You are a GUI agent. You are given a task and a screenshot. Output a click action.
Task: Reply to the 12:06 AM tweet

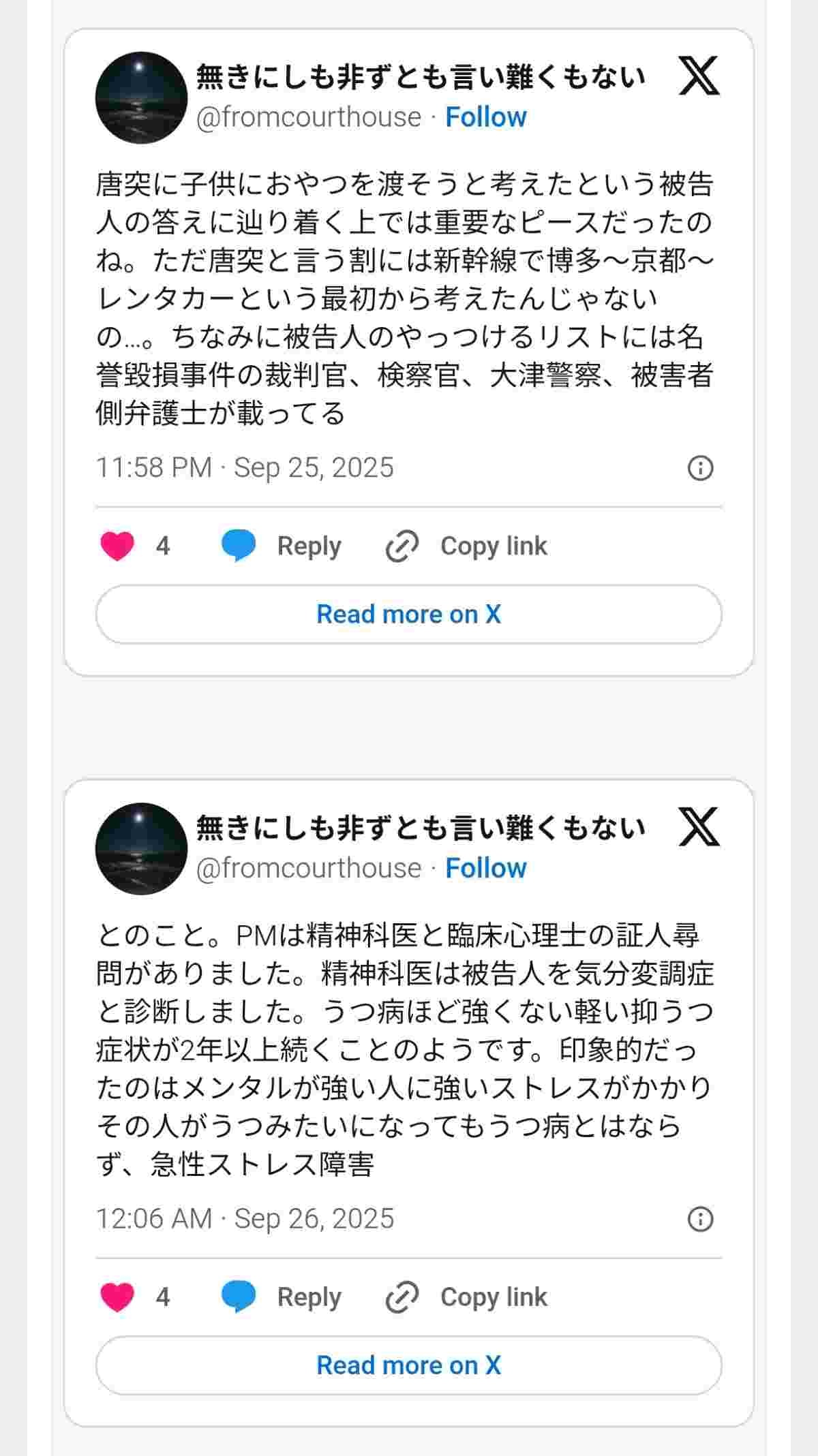click(x=282, y=1297)
